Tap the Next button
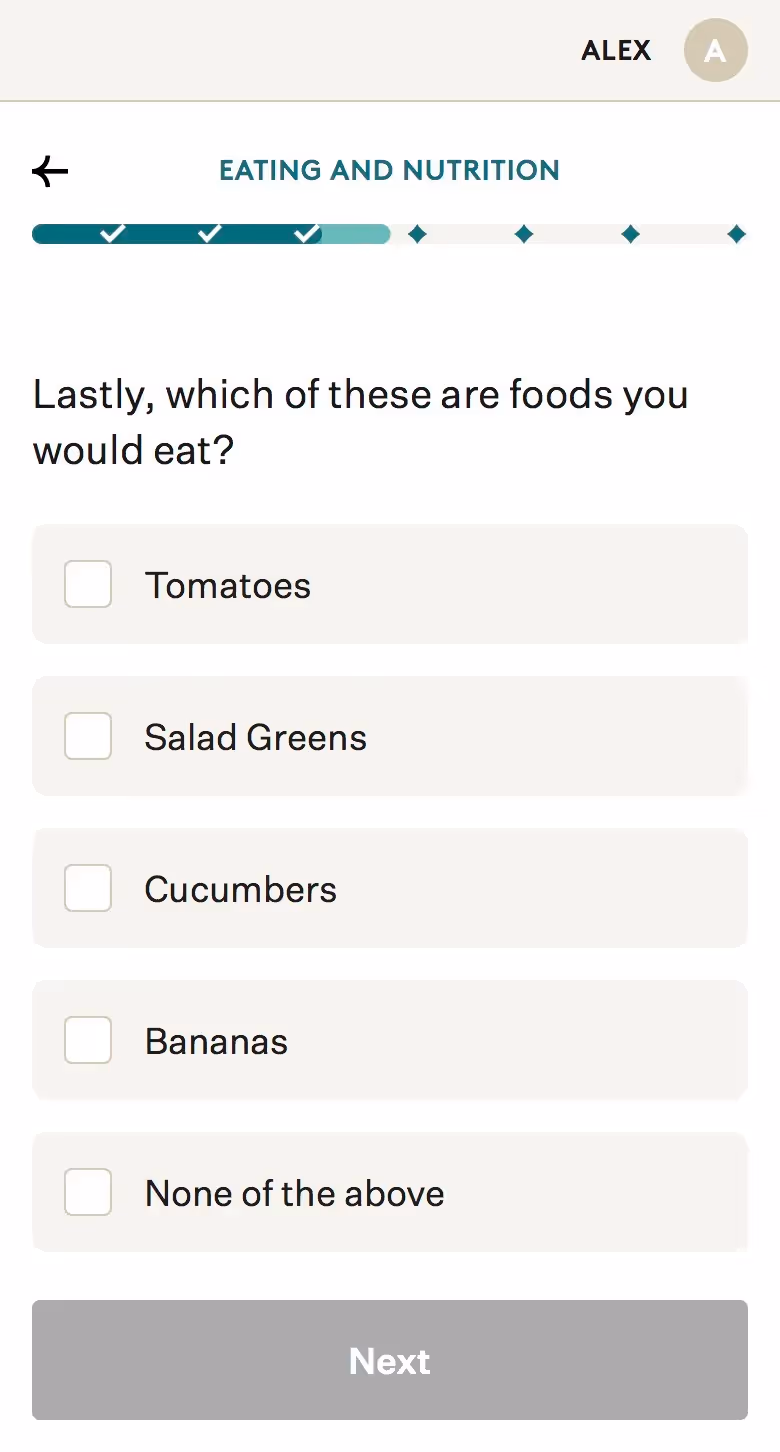 coord(390,1360)
